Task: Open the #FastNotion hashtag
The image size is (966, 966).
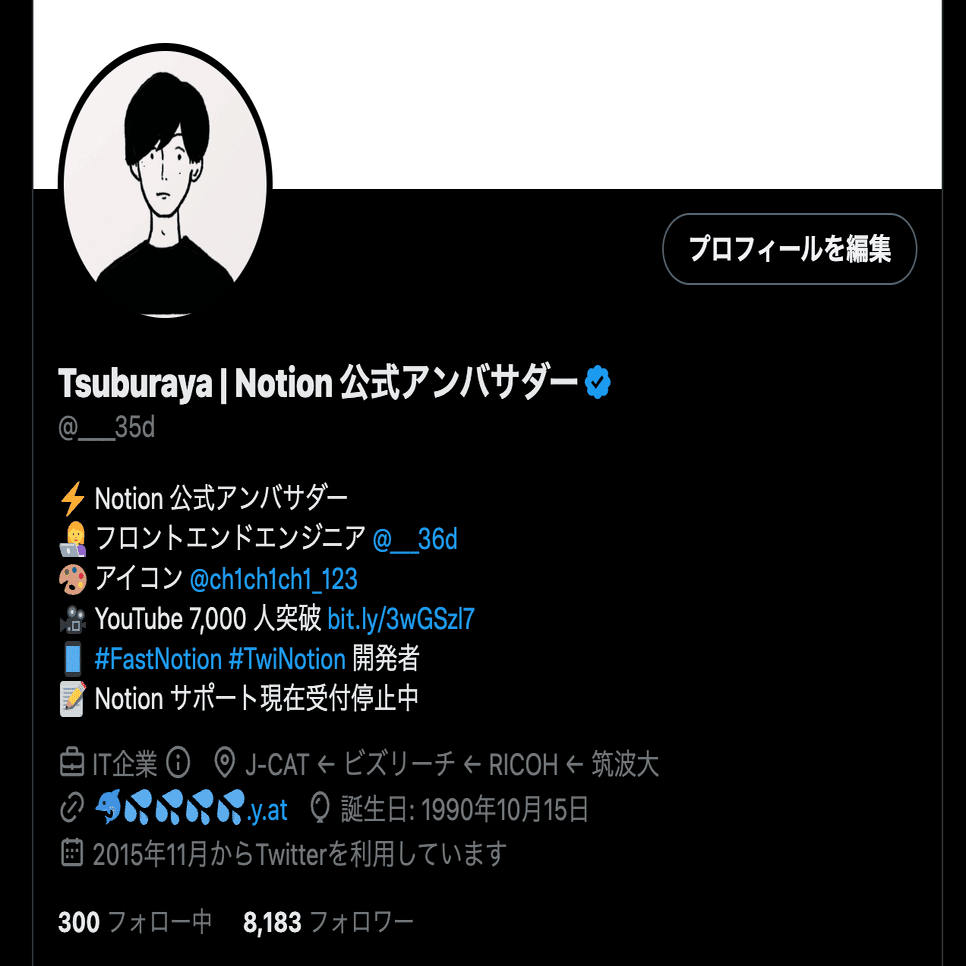Action: coord(157,659)
